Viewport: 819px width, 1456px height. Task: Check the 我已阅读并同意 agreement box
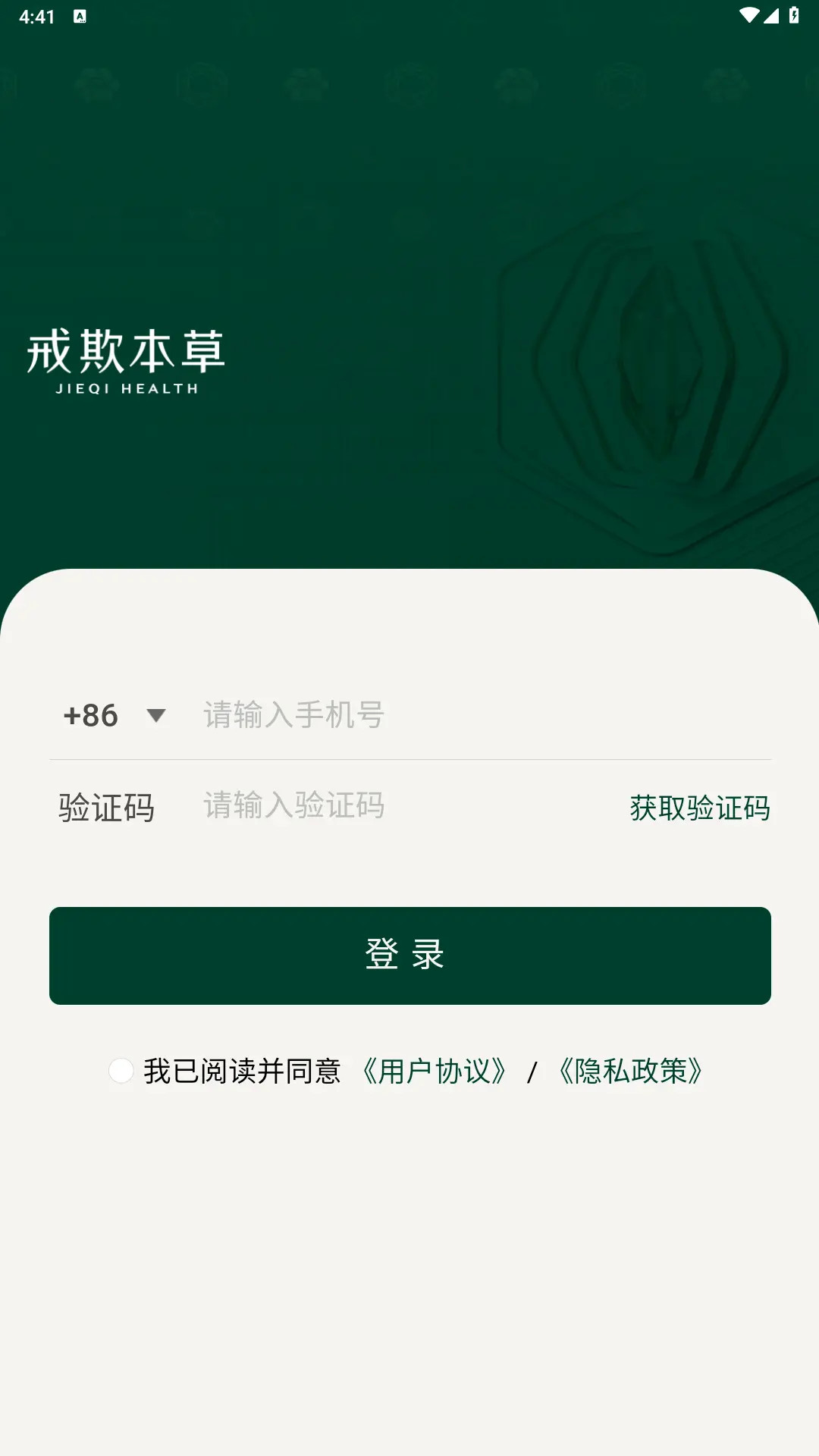pos(121,1071)
